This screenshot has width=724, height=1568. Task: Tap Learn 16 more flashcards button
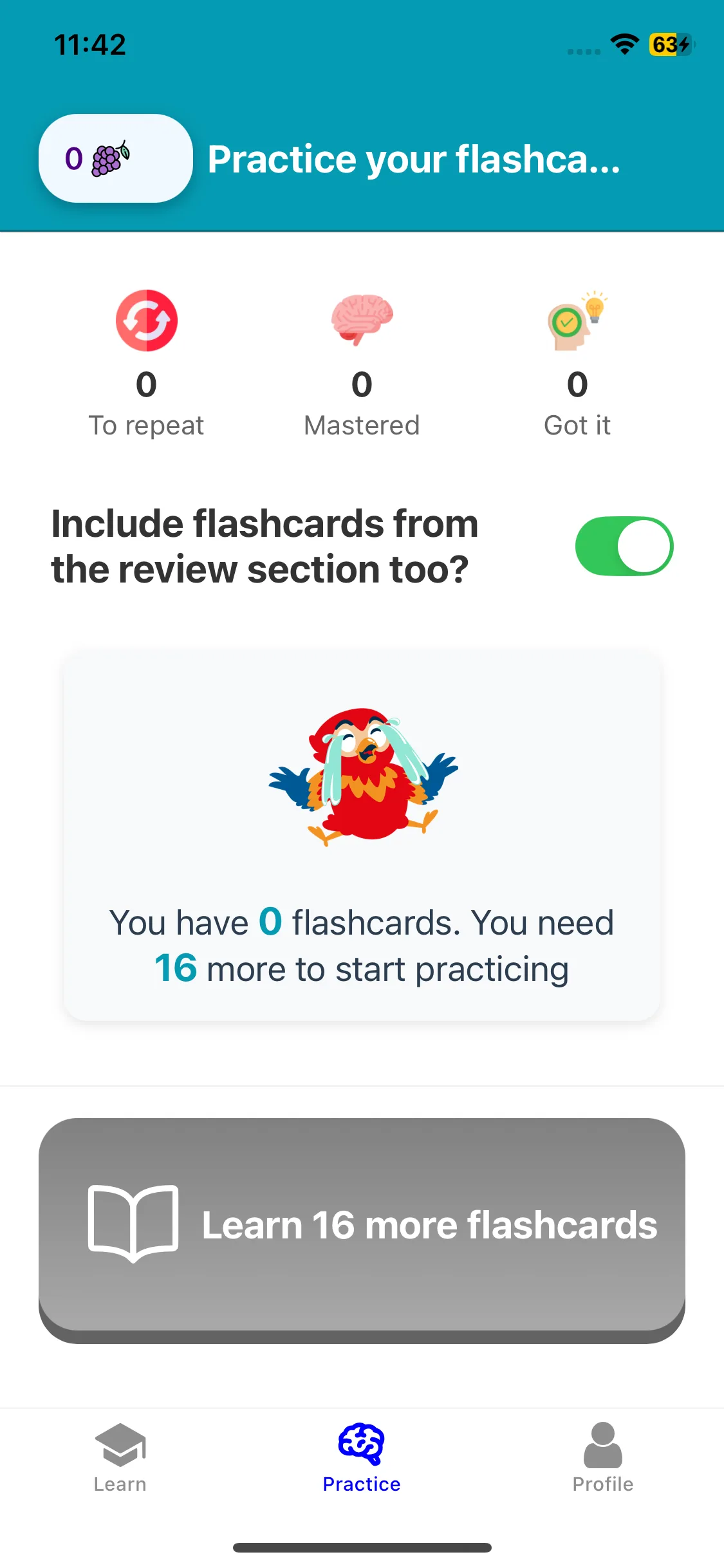pyautogui.click(x=362, y=1226)
